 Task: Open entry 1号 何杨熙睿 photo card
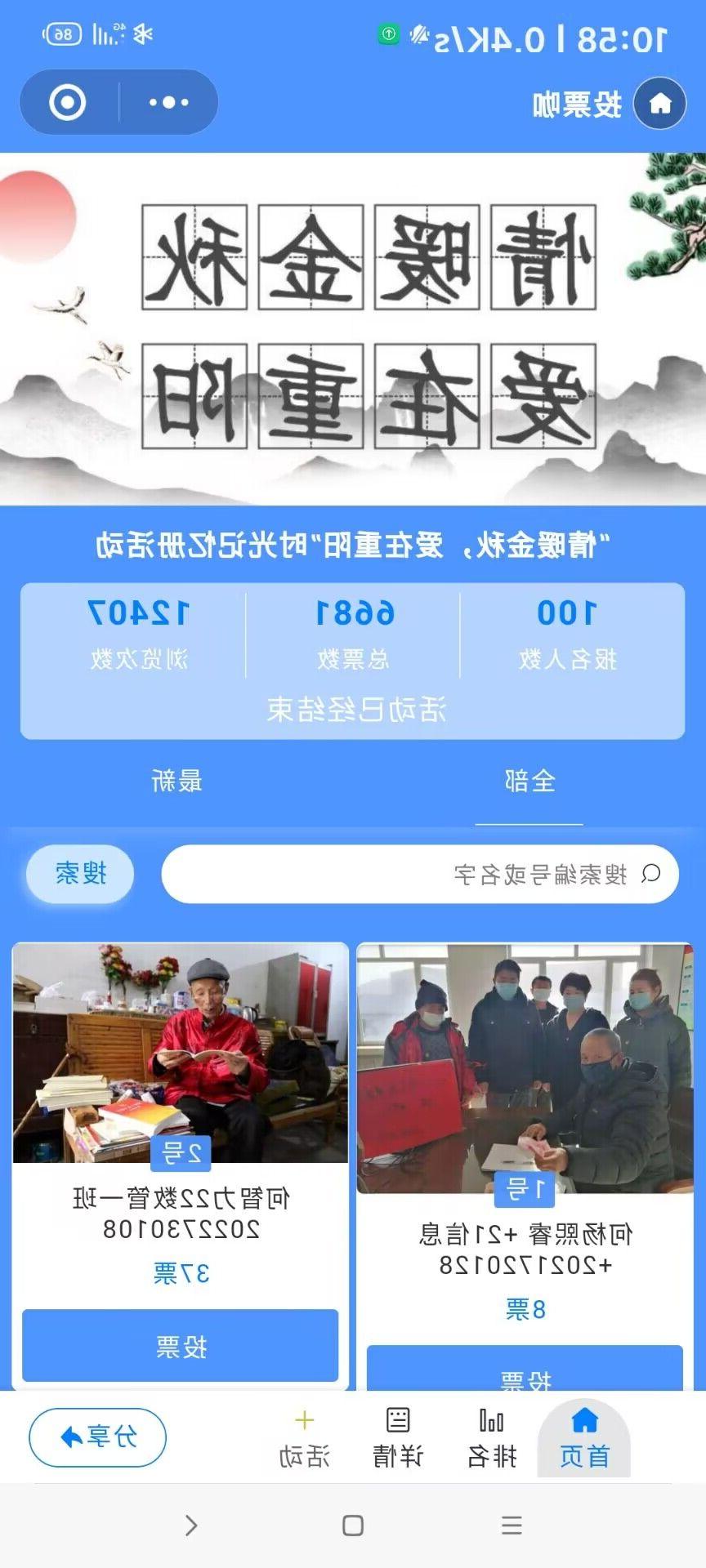[525, 1068]
